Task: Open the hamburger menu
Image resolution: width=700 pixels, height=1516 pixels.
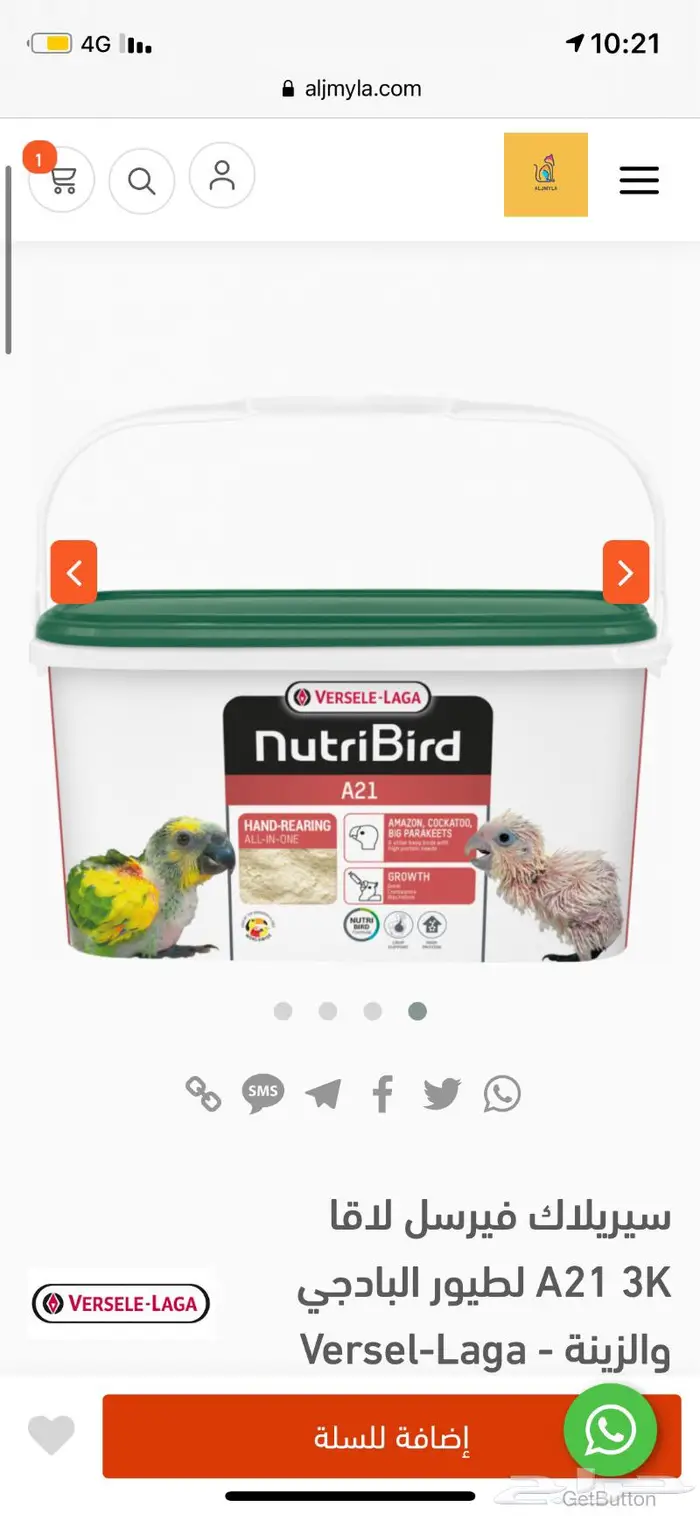Action: pyautogui.click(x=639, y=180)
